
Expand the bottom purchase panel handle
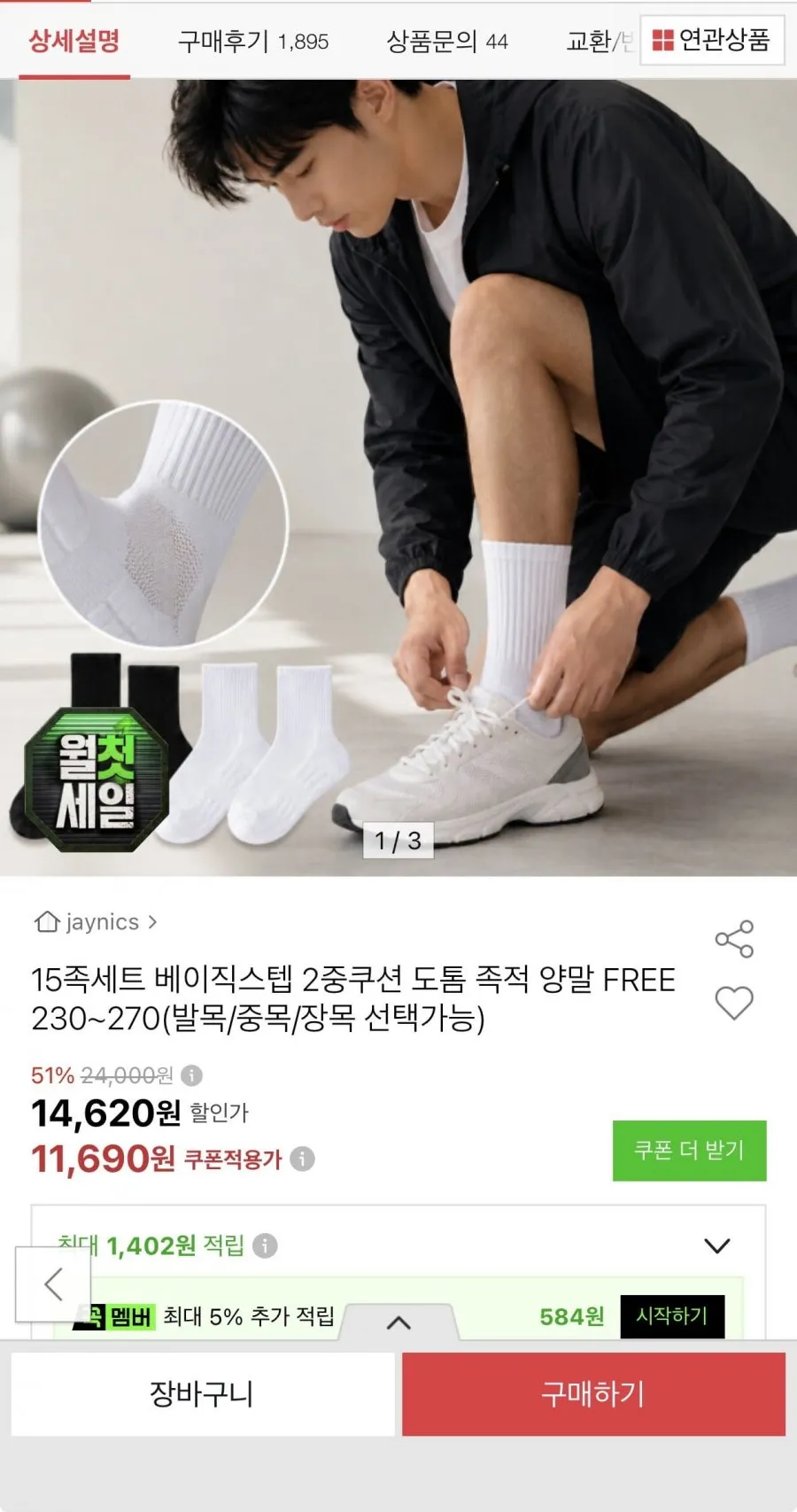(x=398, y=1322)
